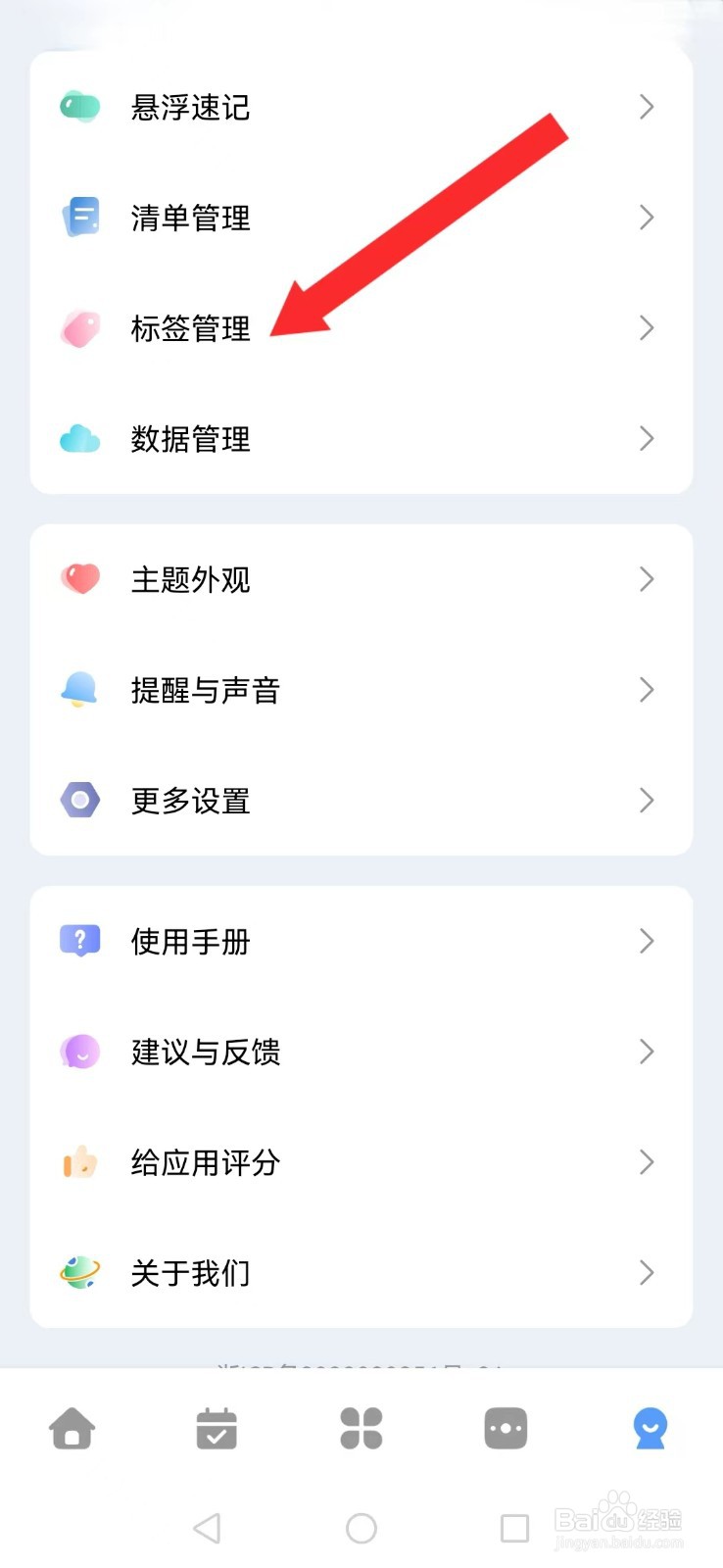The width and height of the screenshot is (723, 1568).
Task: Open 清单管理
Action: click(361, 218)
